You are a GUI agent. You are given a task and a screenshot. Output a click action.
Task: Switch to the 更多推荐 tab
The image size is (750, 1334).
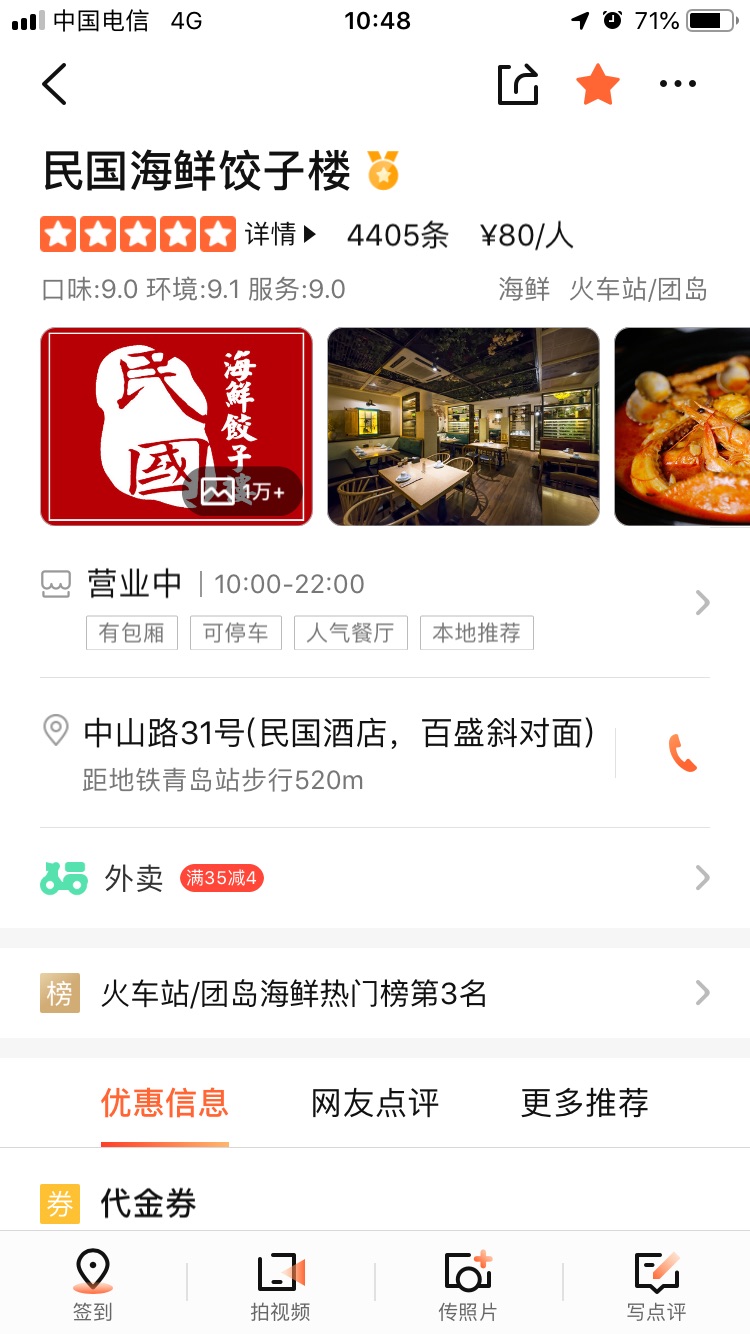585,1103
